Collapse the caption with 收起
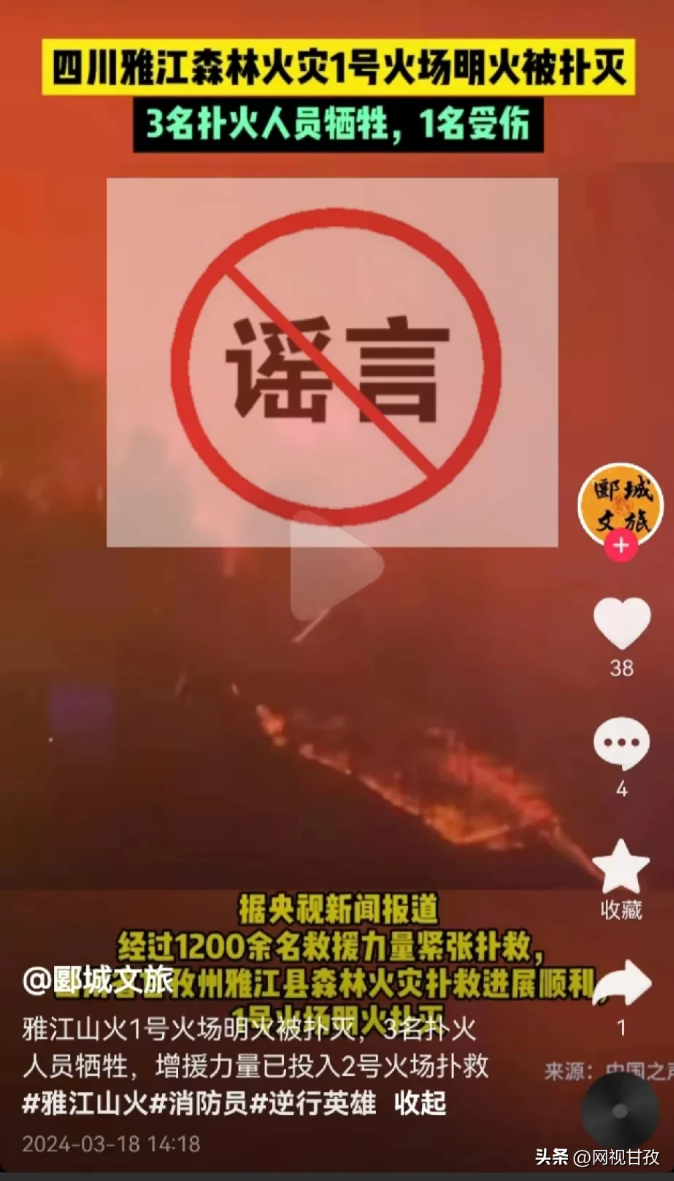 420,1104
